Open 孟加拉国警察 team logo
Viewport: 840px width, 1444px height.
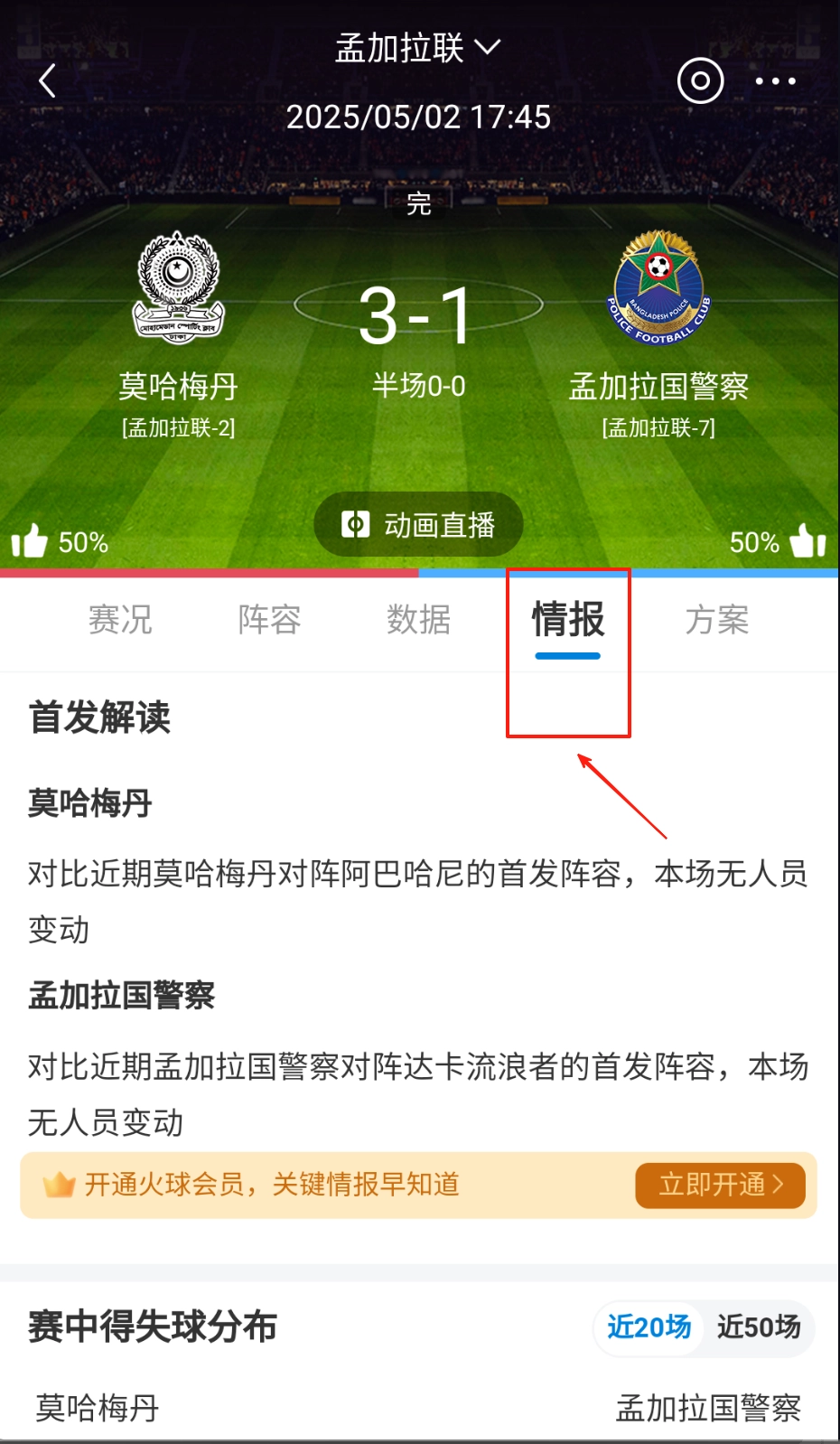pos(658,287)
